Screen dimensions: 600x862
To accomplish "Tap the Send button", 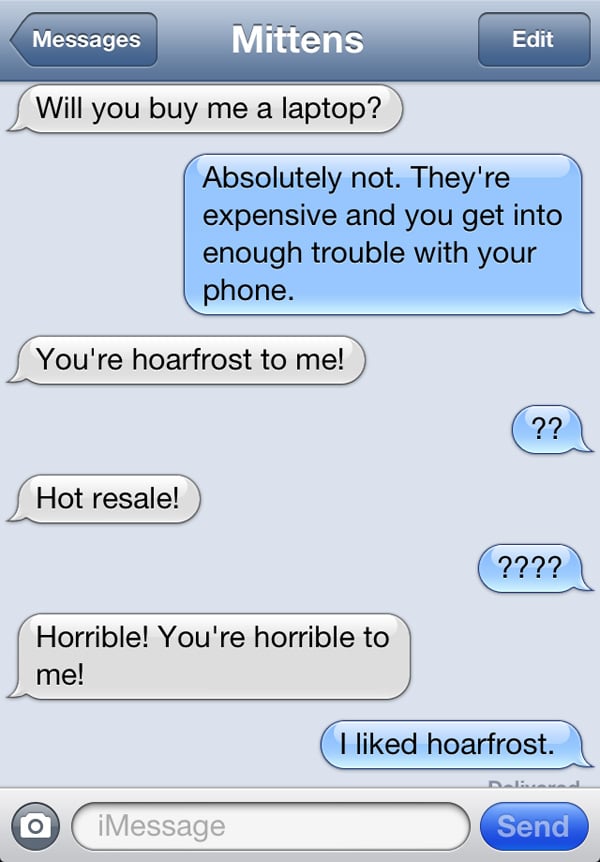I will (532, 826).
